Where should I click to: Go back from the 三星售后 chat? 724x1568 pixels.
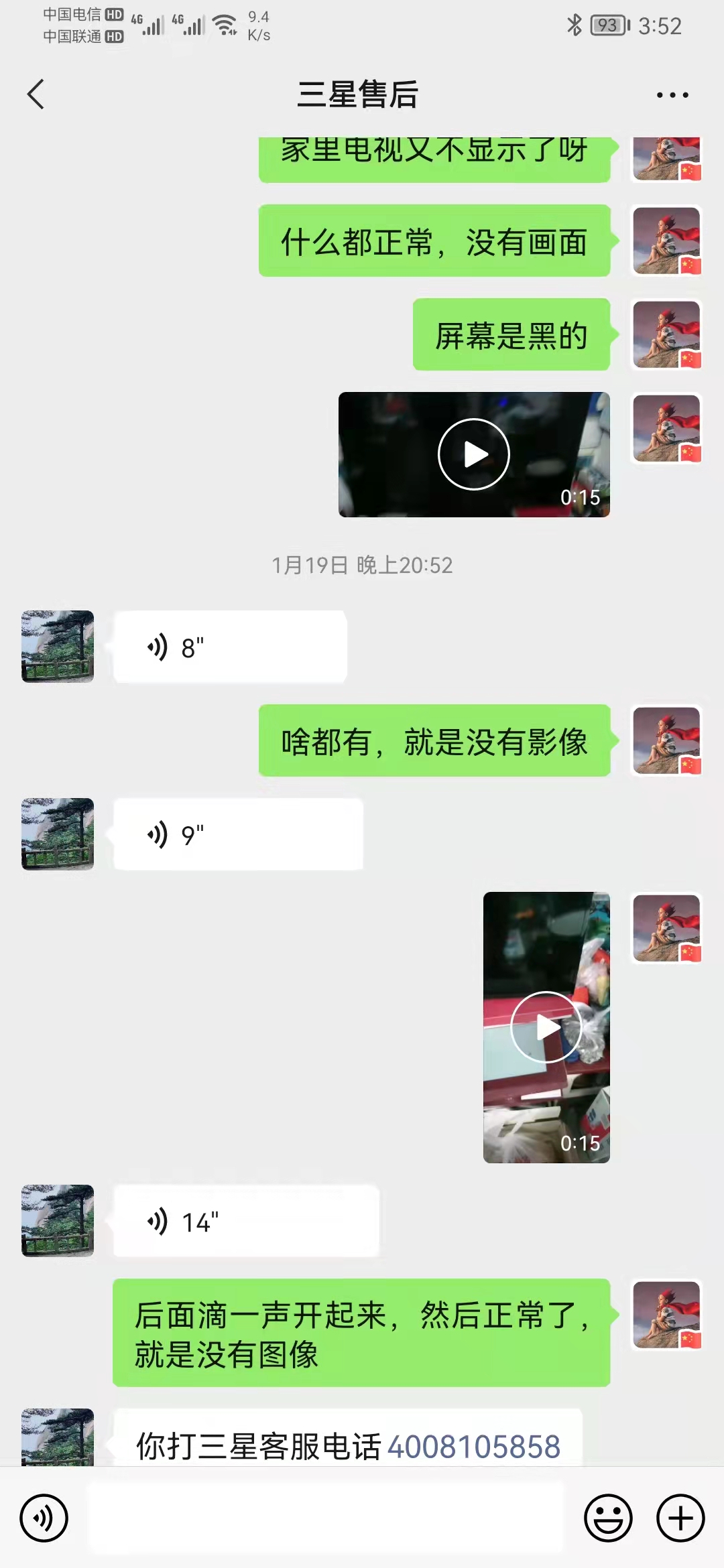[36, 94]
